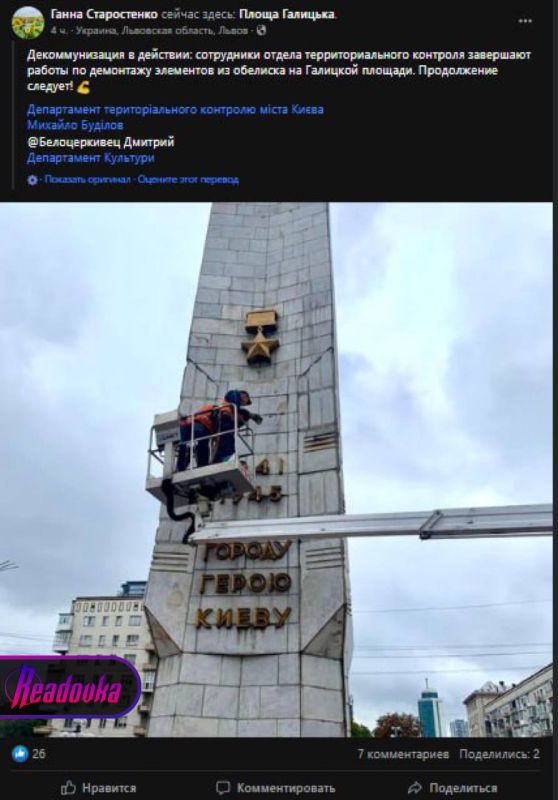Viewport: 558px width, 800px height.
Task: View the list of 2 shares
Action: tap(499, 754)
